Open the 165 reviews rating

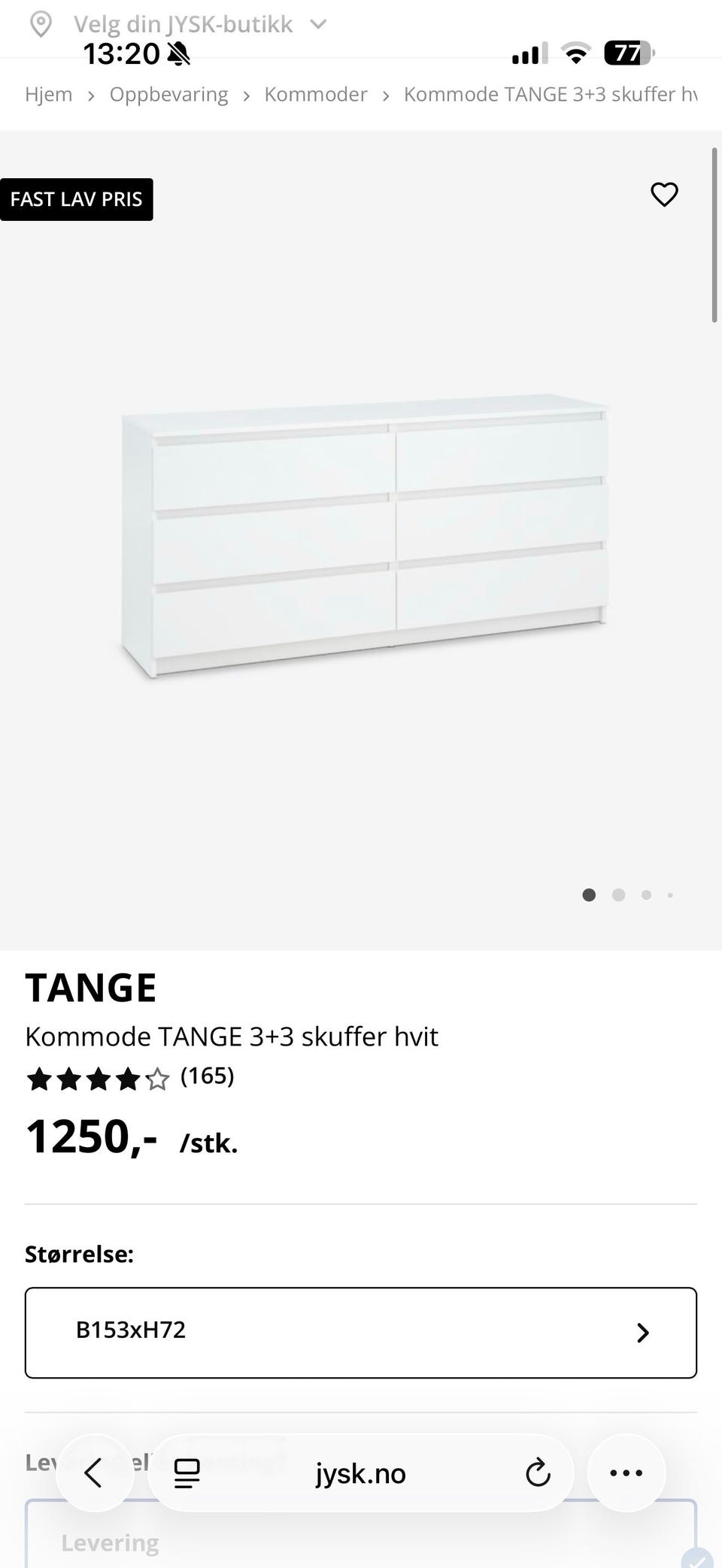[130, 1077]
